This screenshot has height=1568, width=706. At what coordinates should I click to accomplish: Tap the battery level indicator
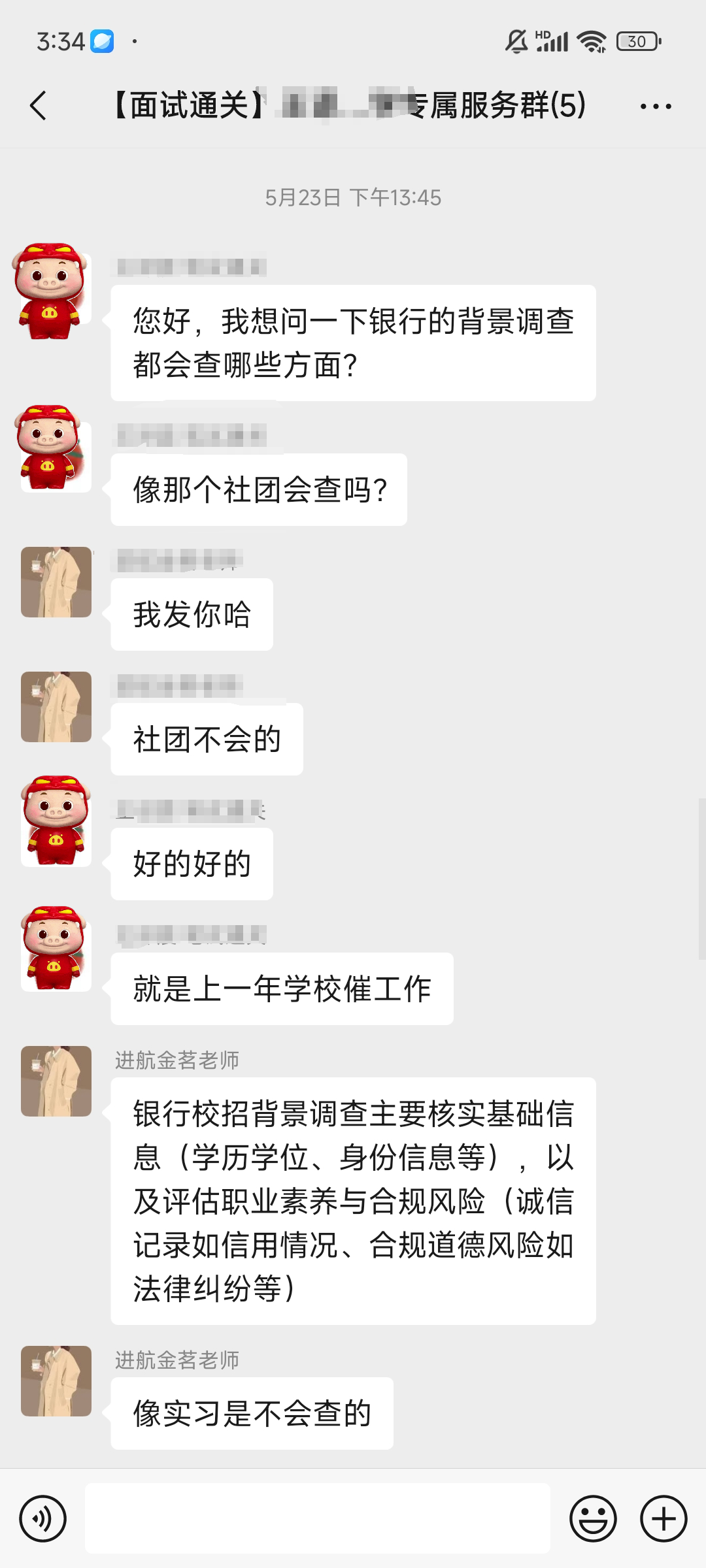pyautogui.click(x=637, y=41)
